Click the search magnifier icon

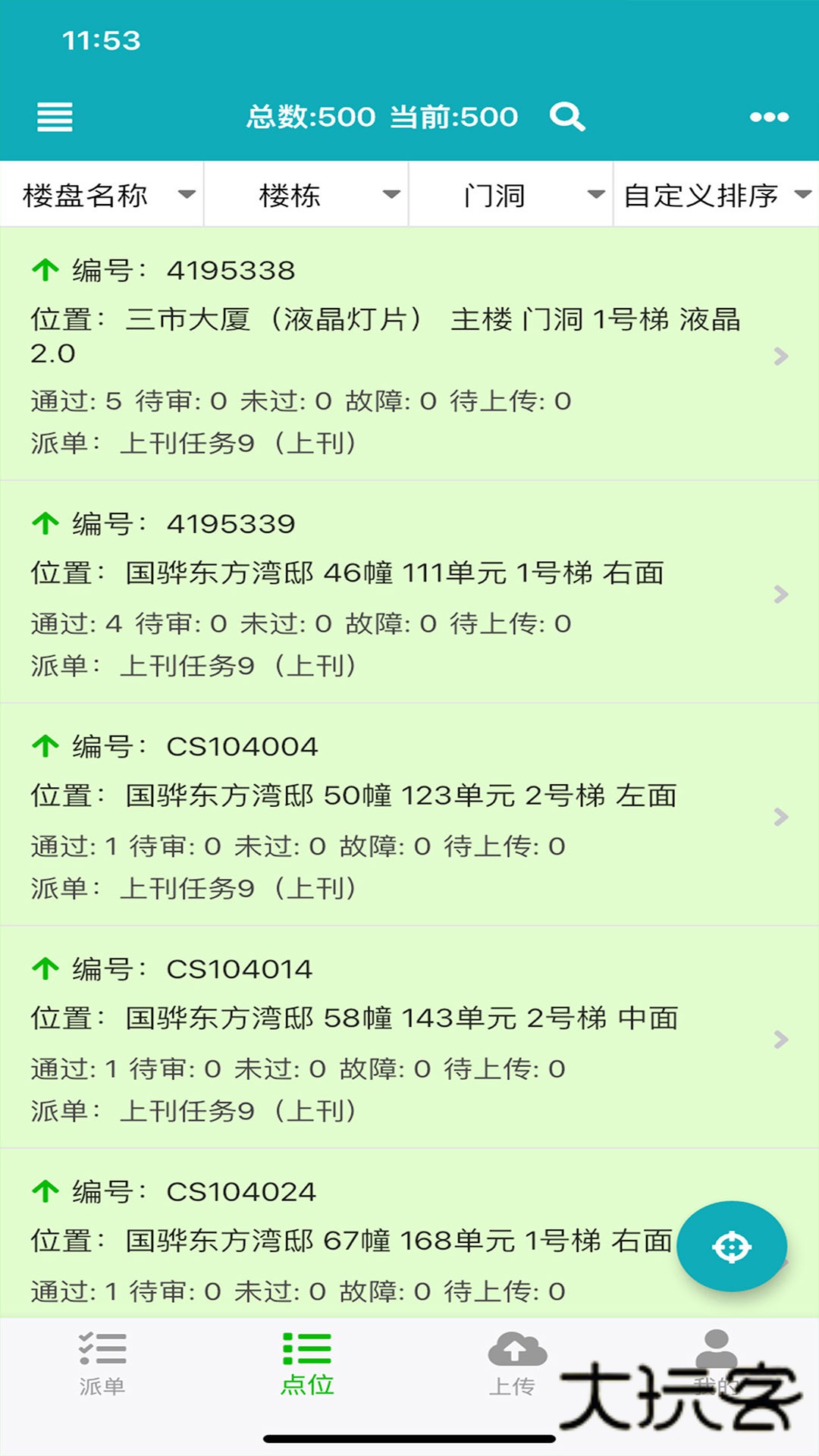pyautogui.click(x=569, y=117)
